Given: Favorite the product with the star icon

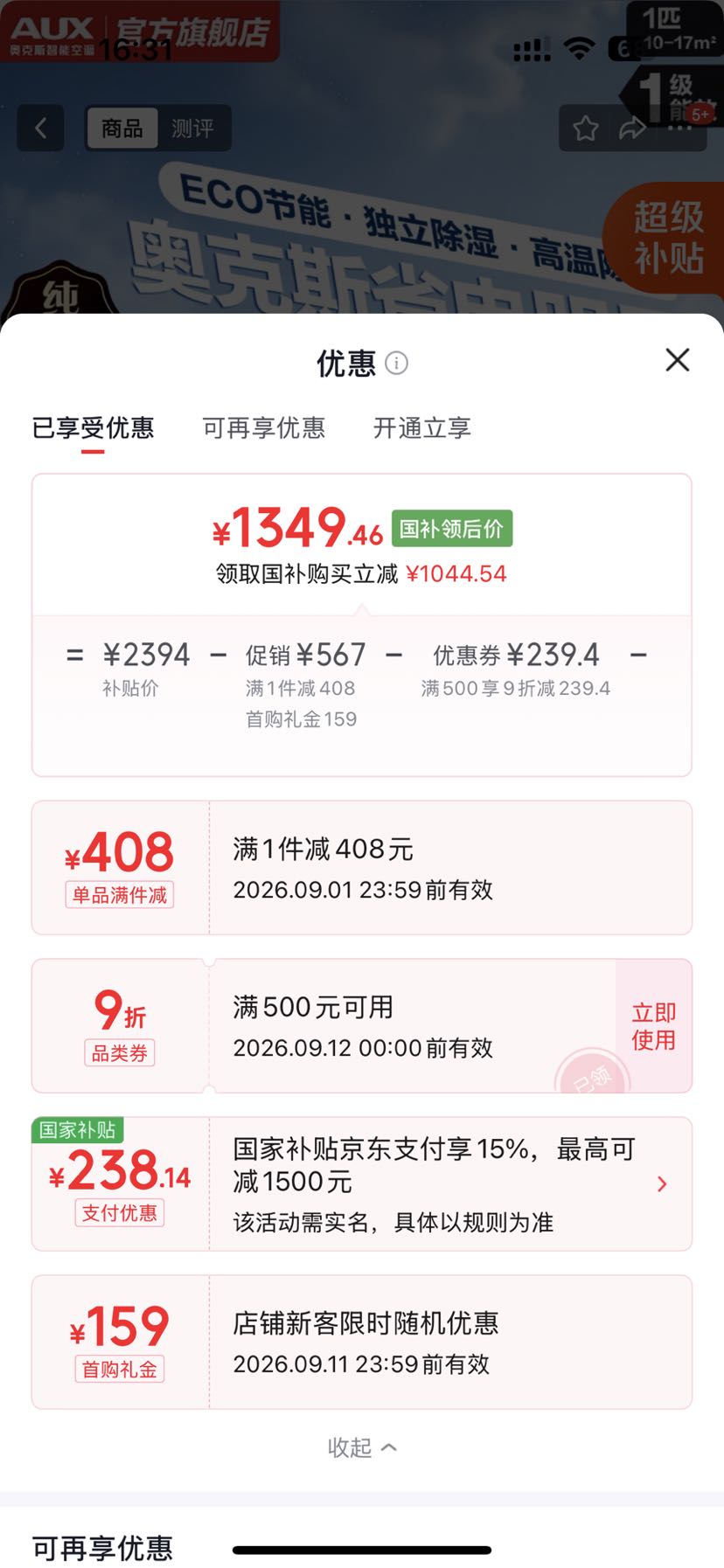Looking at the screenshot, I should [586, 129].
